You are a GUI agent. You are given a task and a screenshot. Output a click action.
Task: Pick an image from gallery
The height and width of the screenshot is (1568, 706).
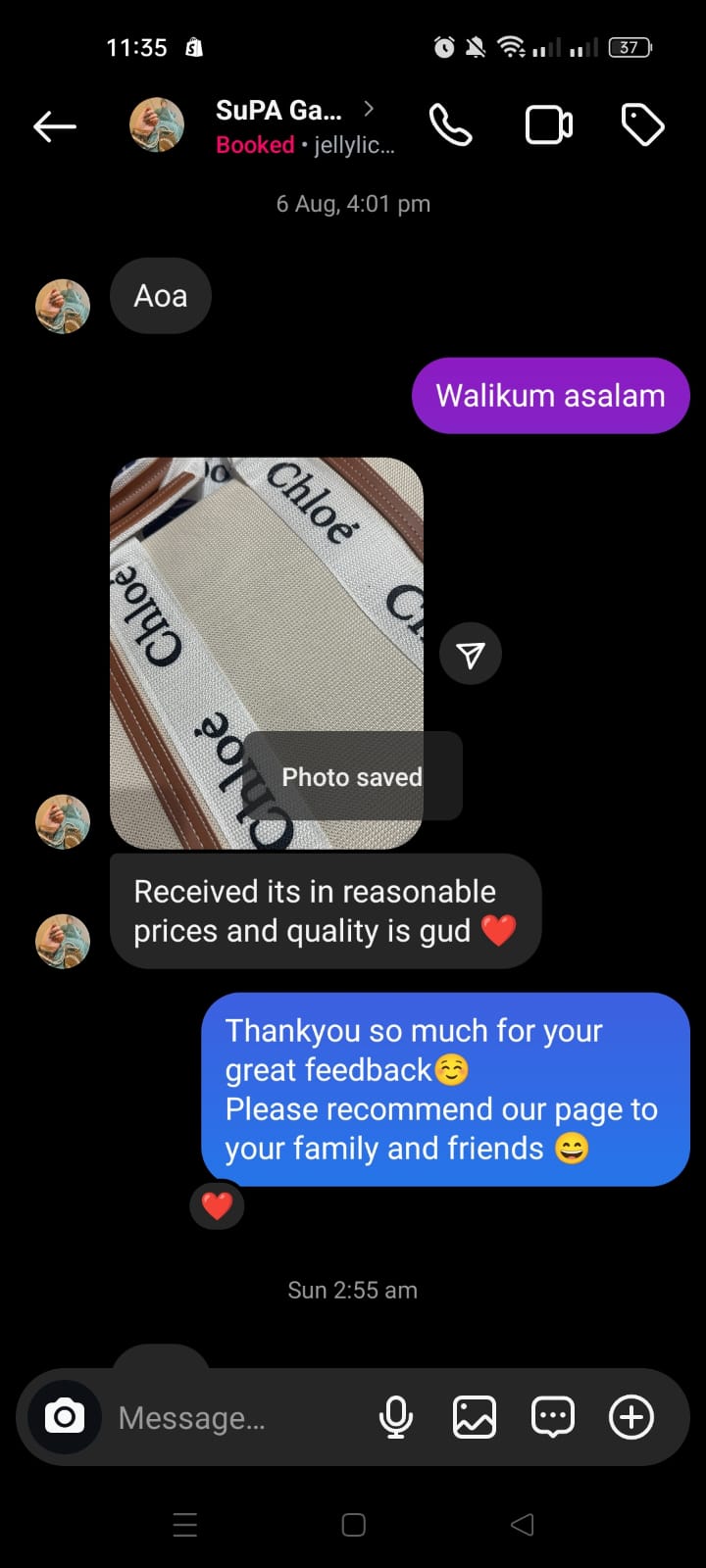(x=475, y=1417)
